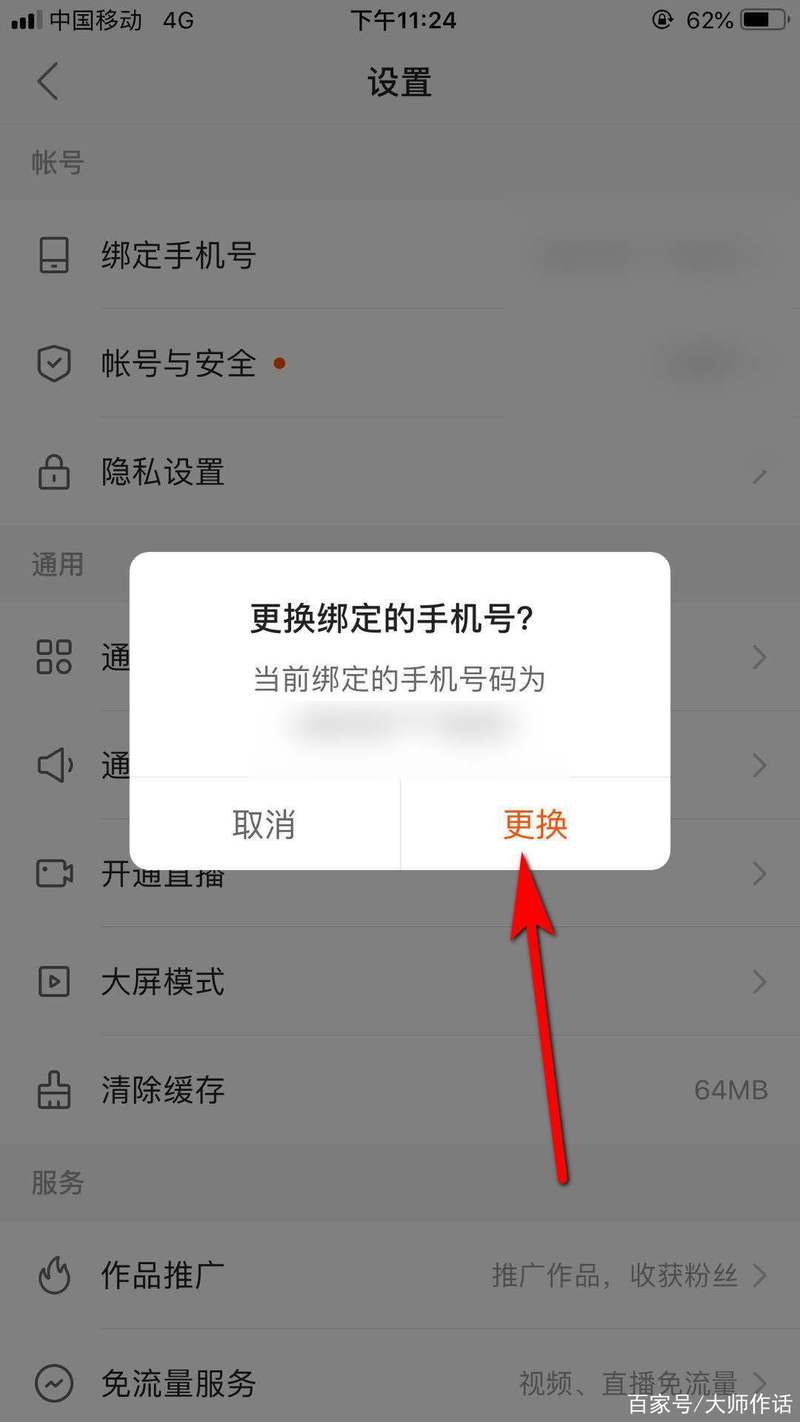Tap 取消 to dismiss the dialog

264,824
